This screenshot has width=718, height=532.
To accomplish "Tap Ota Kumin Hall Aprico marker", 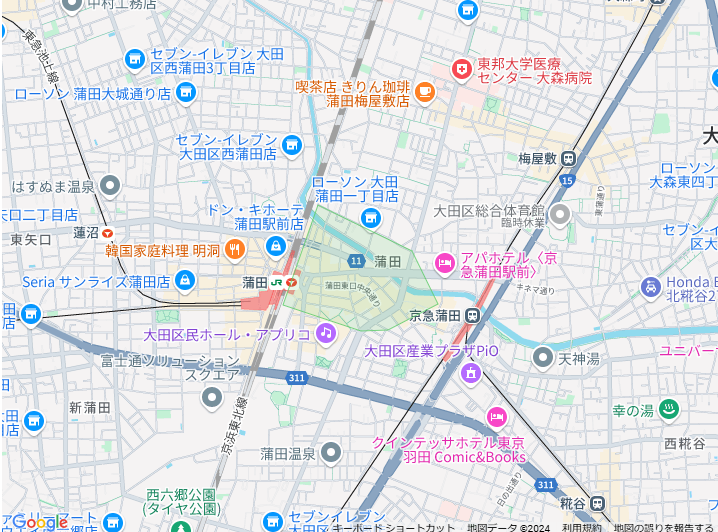I will pos(326,333).
